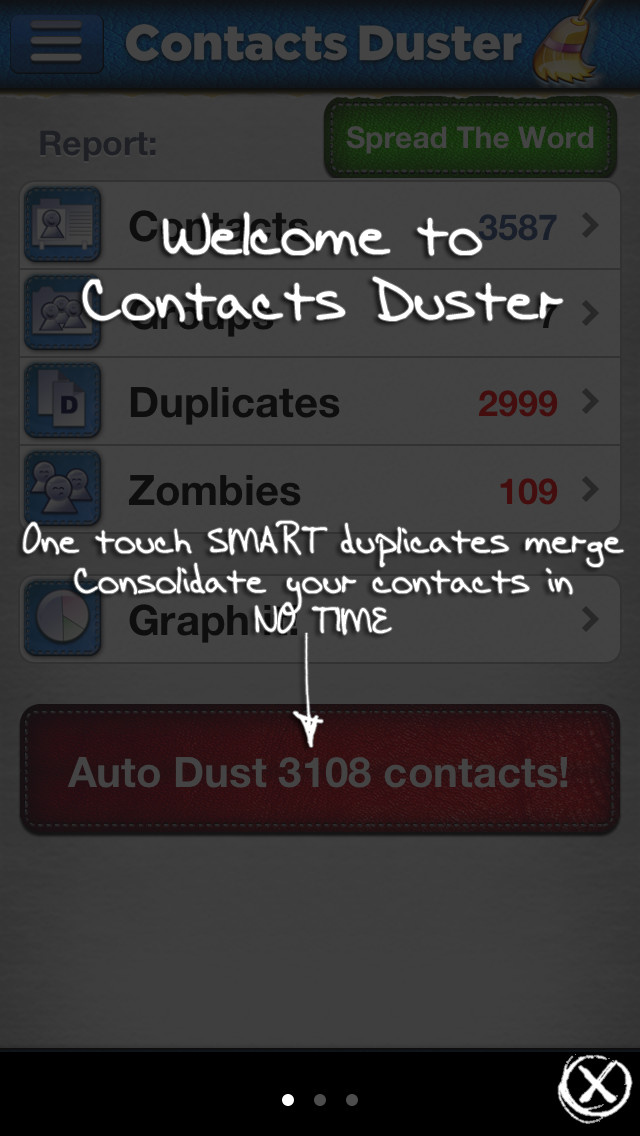Tap the Spread The Word button

(x=470, y=138)
